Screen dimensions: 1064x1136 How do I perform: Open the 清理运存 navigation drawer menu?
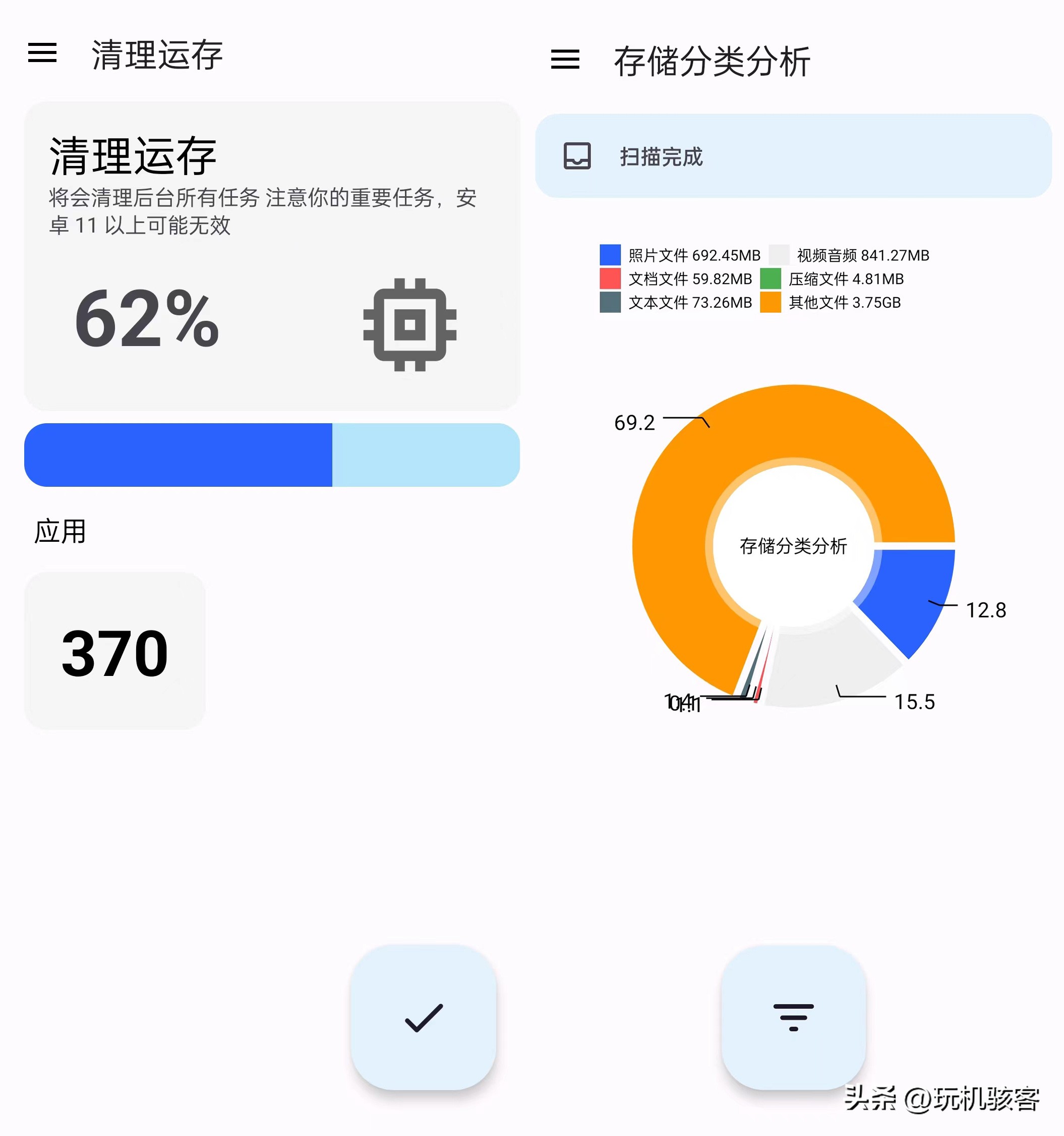tap(43, 54)
